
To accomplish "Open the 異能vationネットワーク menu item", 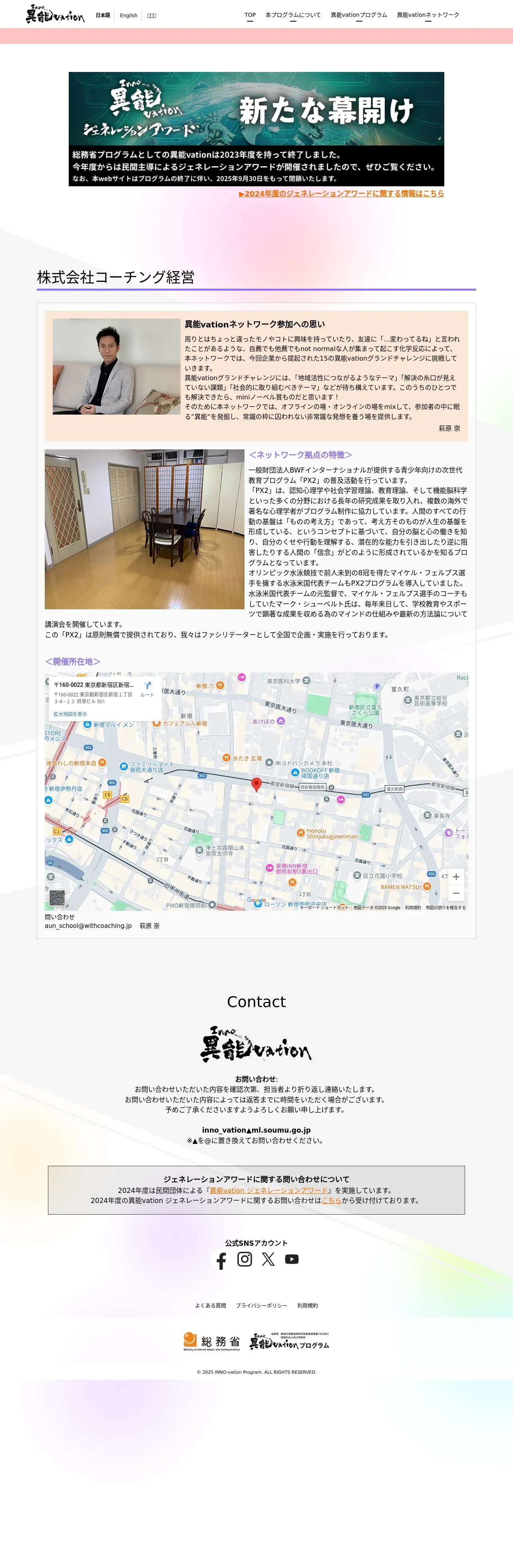I will [428, 15].
